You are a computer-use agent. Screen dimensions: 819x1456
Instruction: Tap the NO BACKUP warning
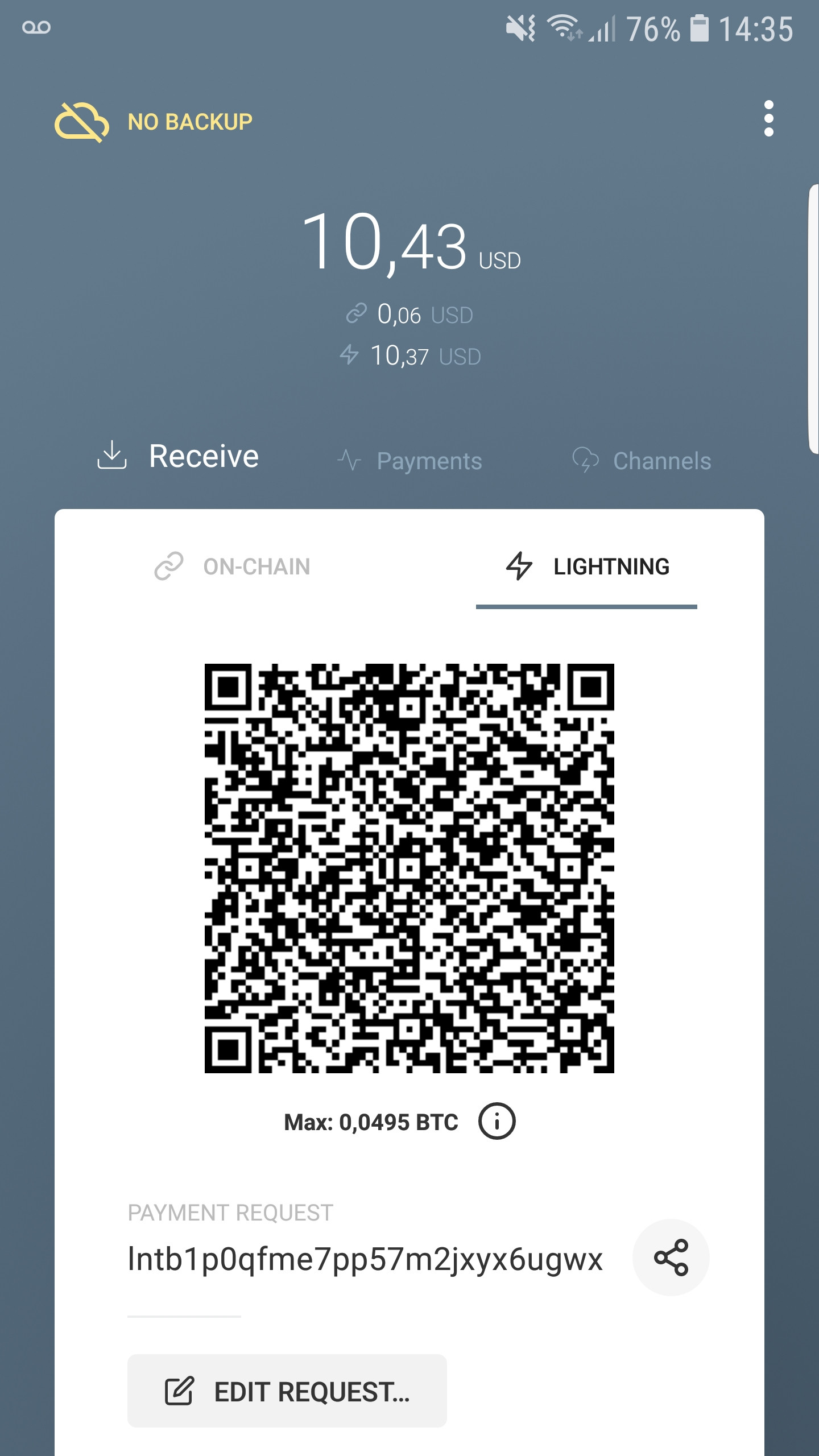coord(154,122)
